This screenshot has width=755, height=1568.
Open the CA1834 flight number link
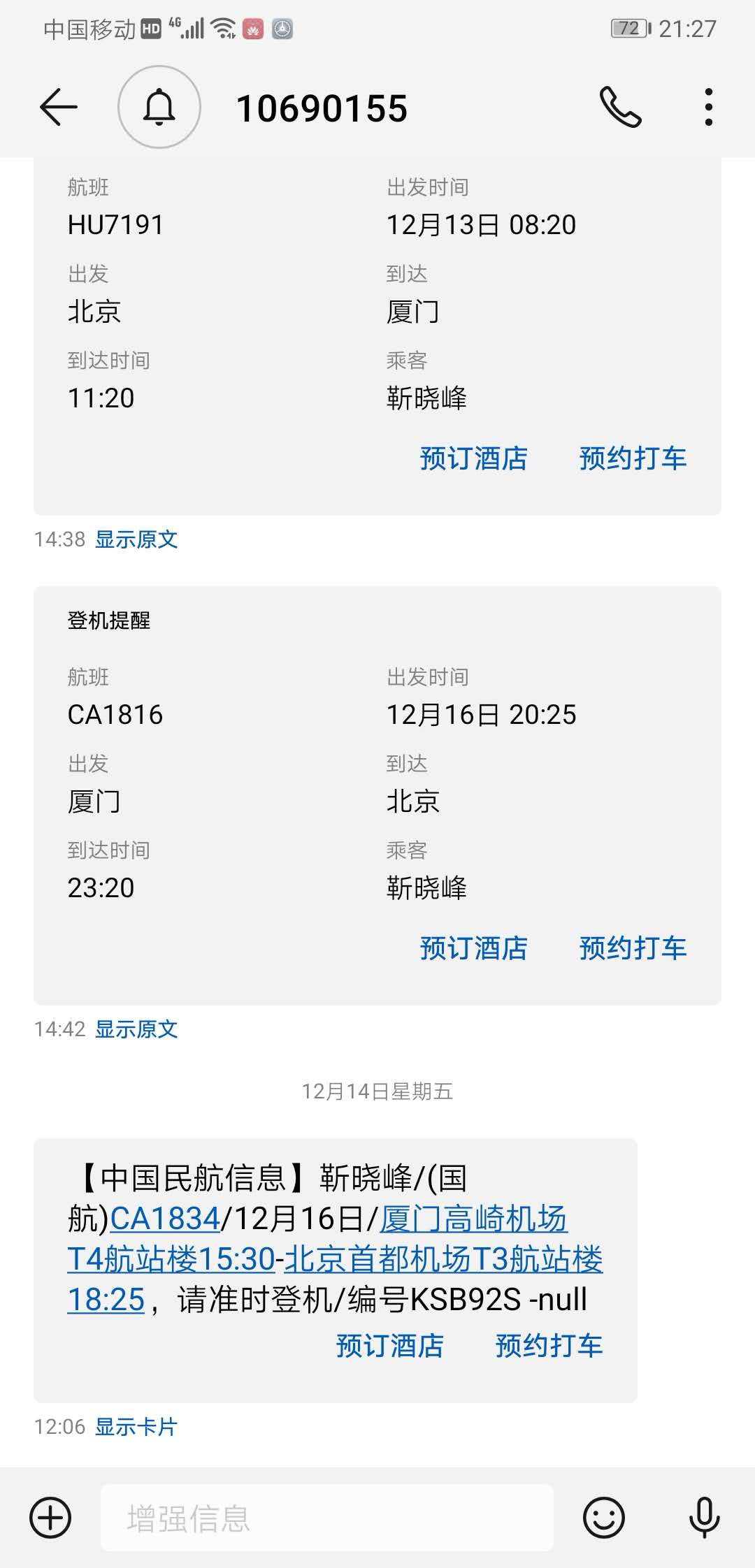[x=165, y=1219]
